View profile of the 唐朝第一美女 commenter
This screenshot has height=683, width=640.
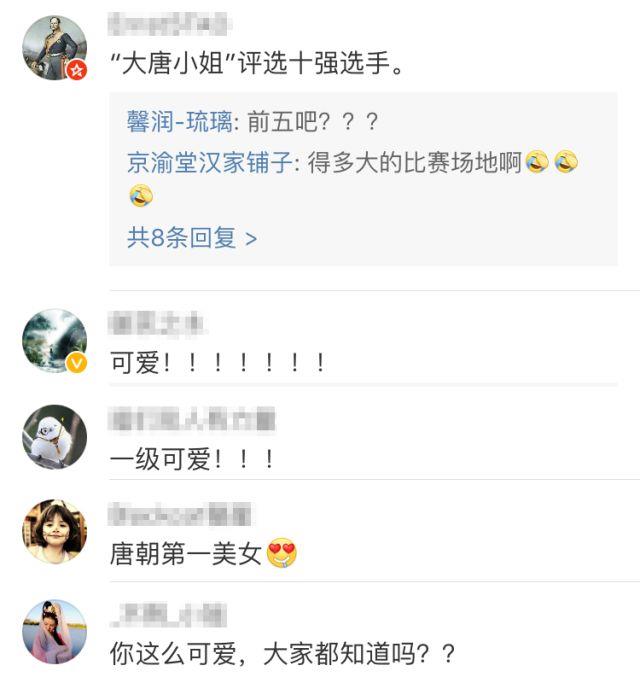[55, 531]
